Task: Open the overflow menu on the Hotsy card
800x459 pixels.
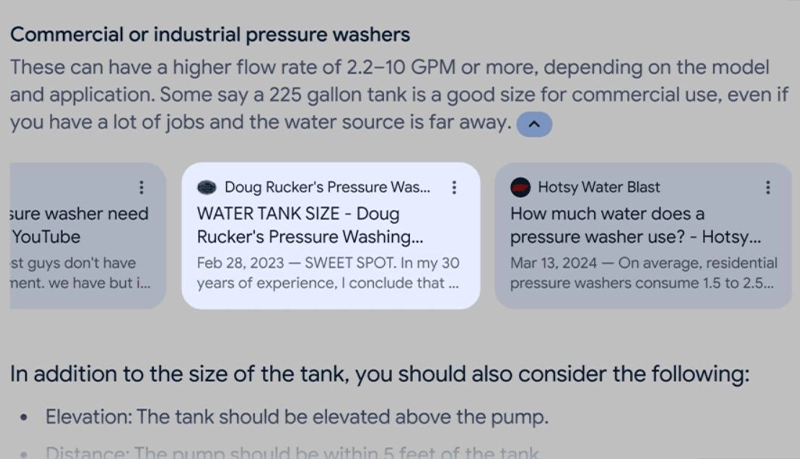Action: tap(768, 188)
